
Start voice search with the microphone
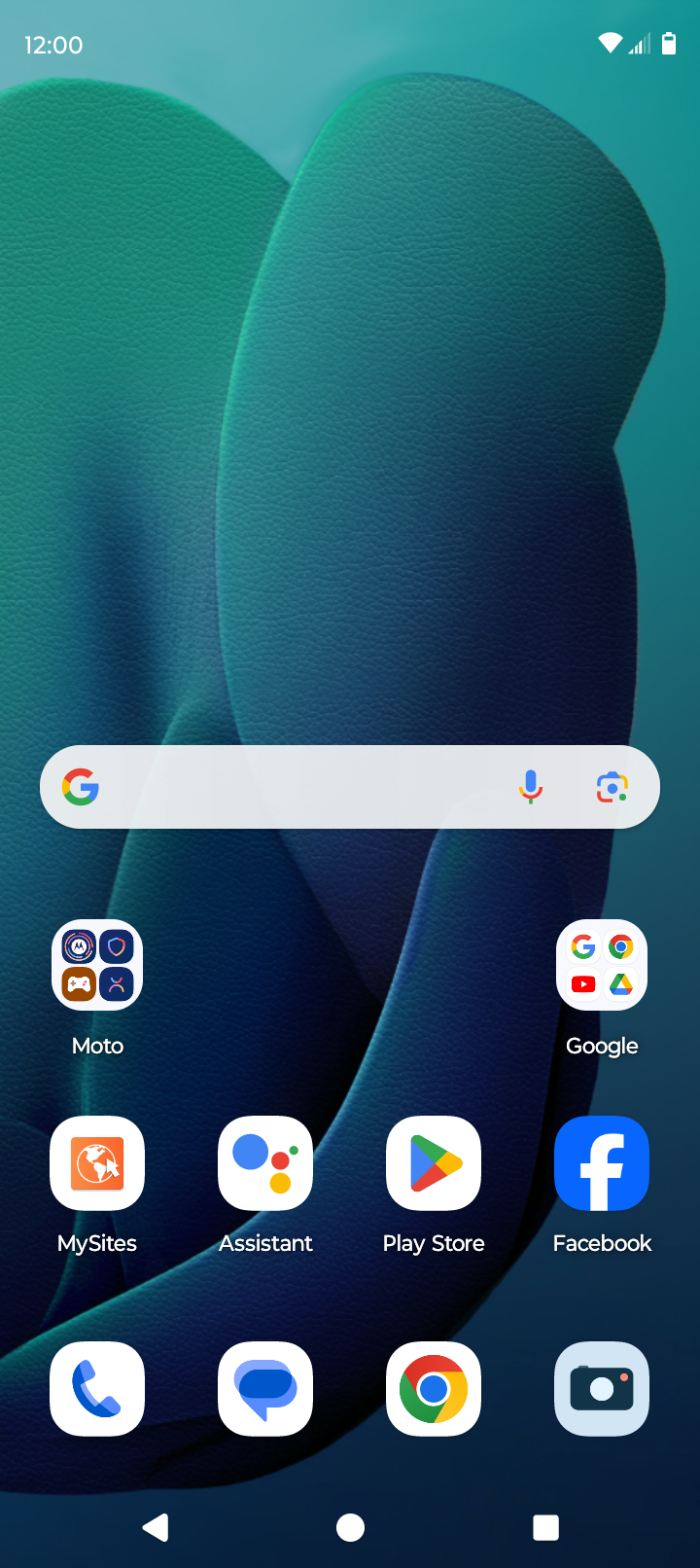tap(530, 787)
